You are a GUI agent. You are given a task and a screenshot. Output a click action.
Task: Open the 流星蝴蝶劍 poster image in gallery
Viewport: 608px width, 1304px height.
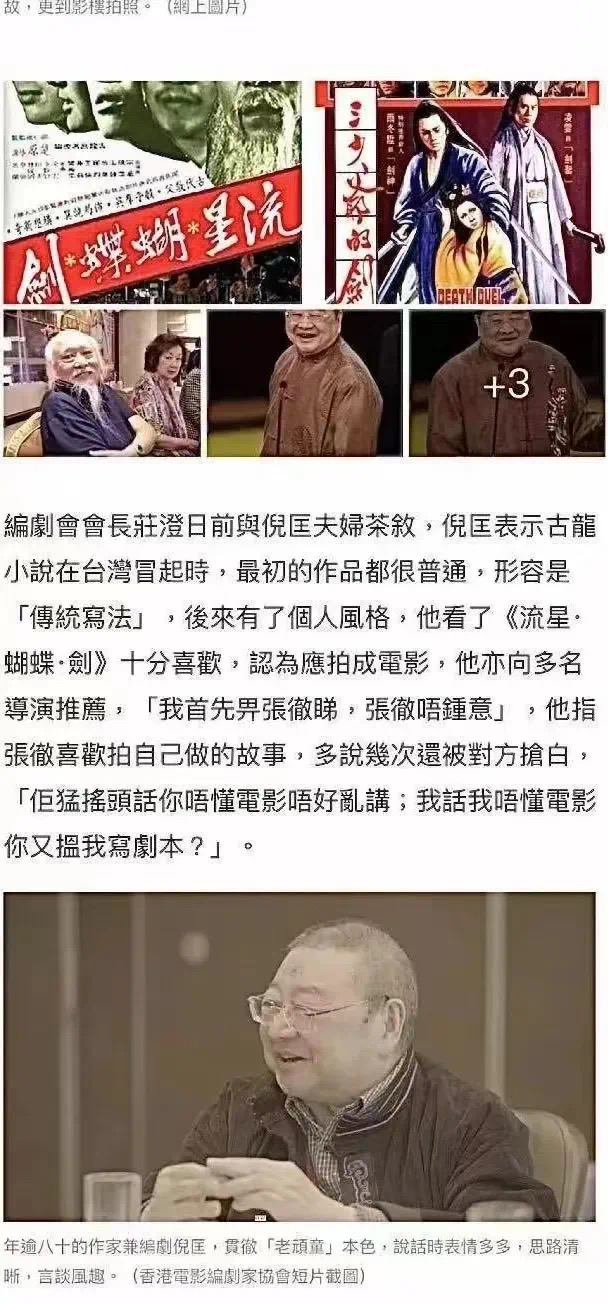tap(152, 192)
